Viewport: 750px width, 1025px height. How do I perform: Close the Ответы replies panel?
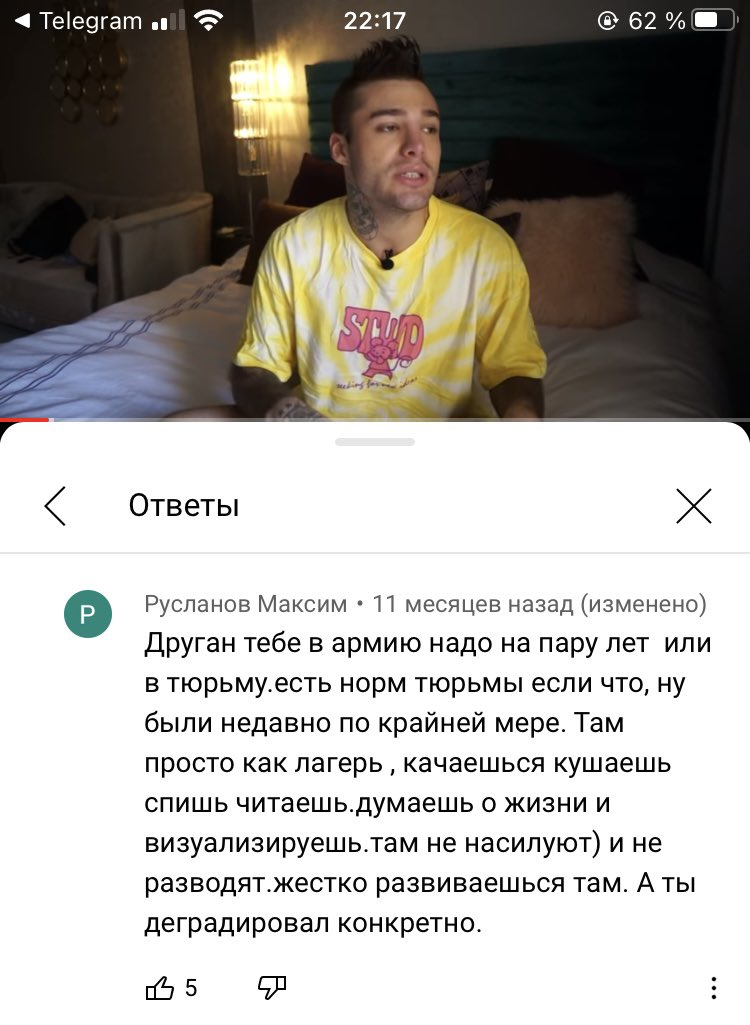[693, 506]
